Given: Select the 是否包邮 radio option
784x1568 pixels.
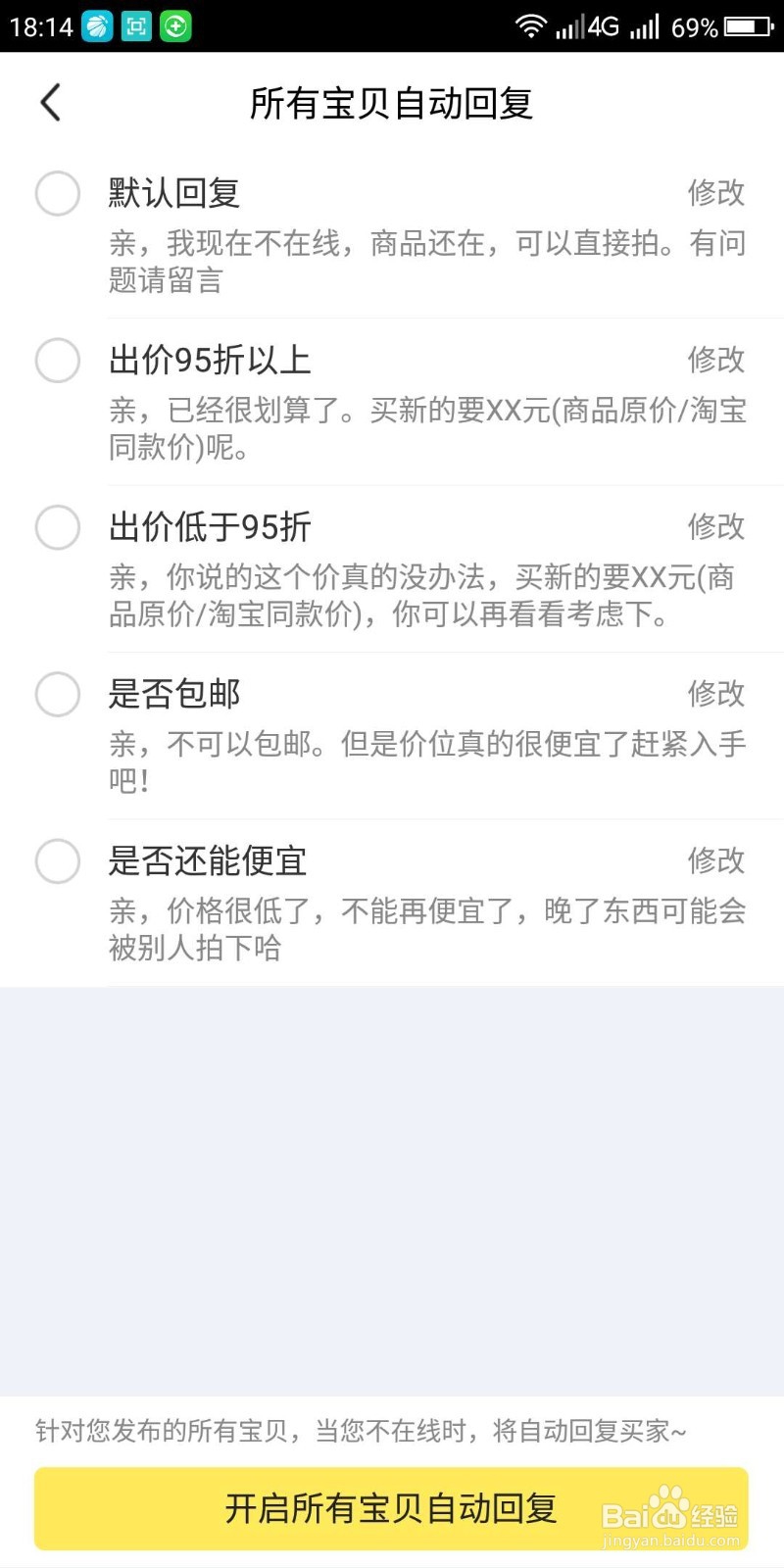Looking at the screenshot, I should coord(58,695).
